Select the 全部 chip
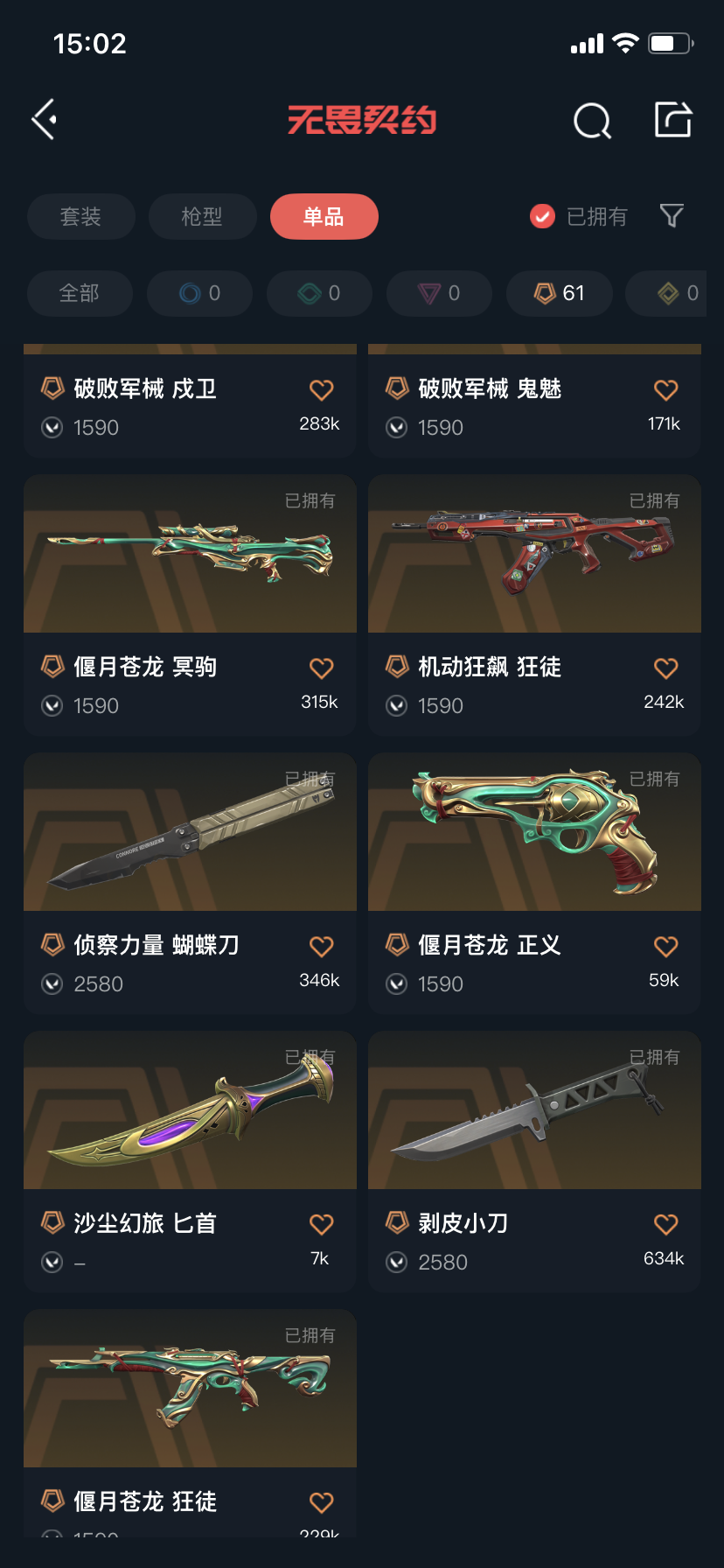Image resolution: width=724 pixels, height=1568 pixels. coord(80,293)
